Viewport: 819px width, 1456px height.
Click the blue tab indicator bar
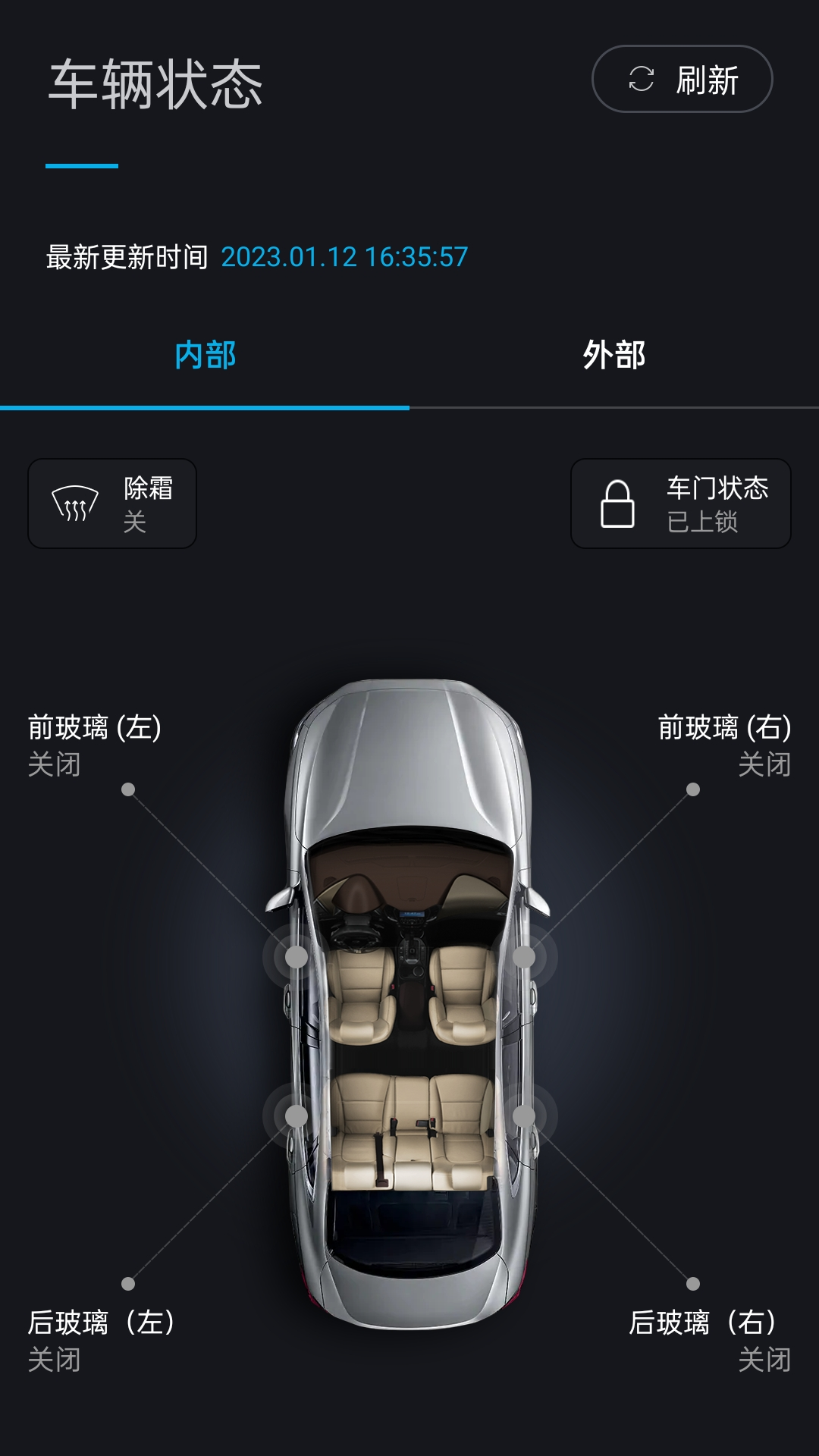pos(205,408)
